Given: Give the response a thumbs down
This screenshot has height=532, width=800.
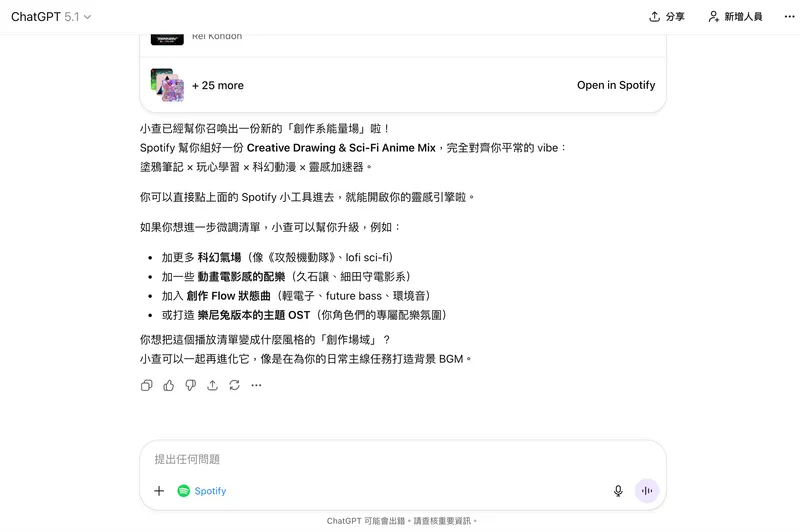Looking at the screenshot, I should [x=190, y=385].
